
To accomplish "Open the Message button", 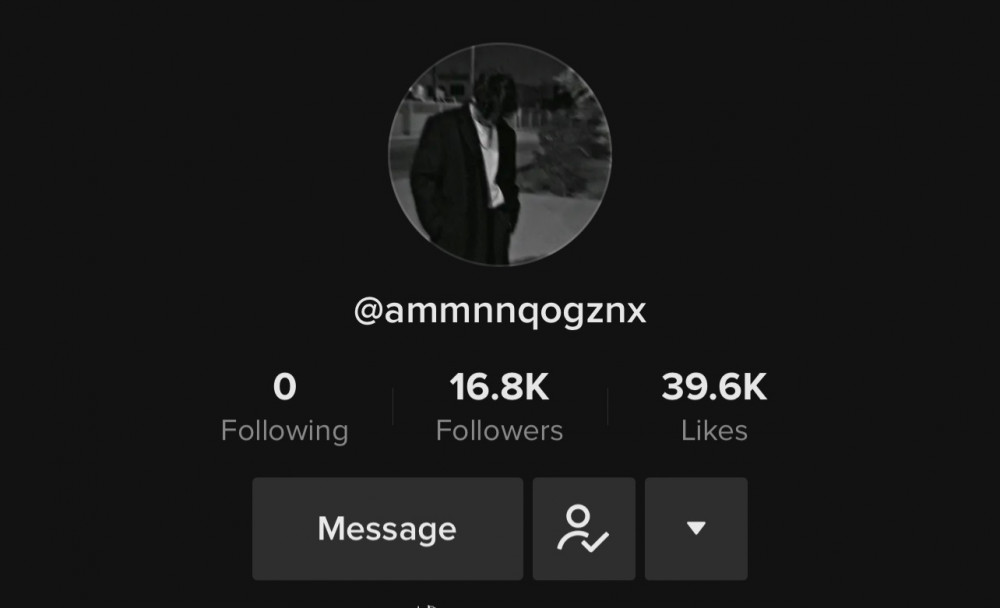I will click(x=387, y=529).
